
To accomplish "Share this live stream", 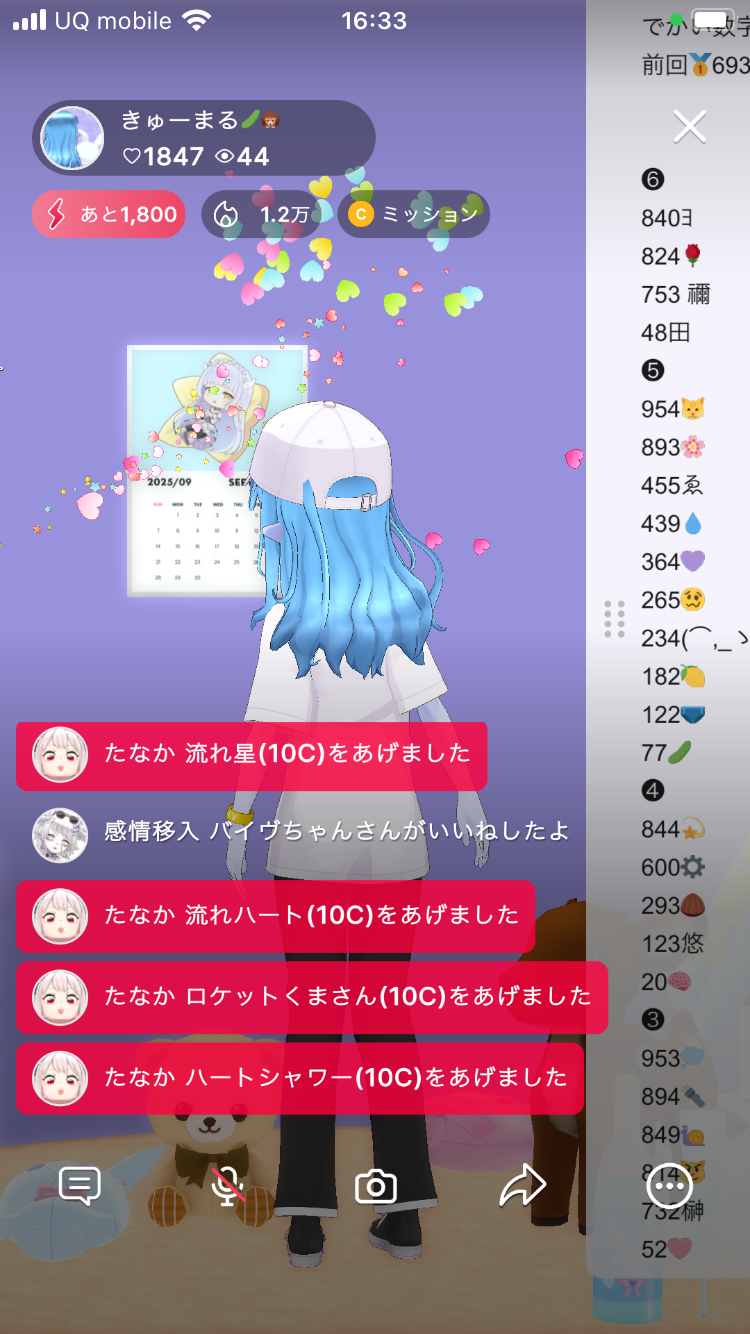I will 523,1186.
